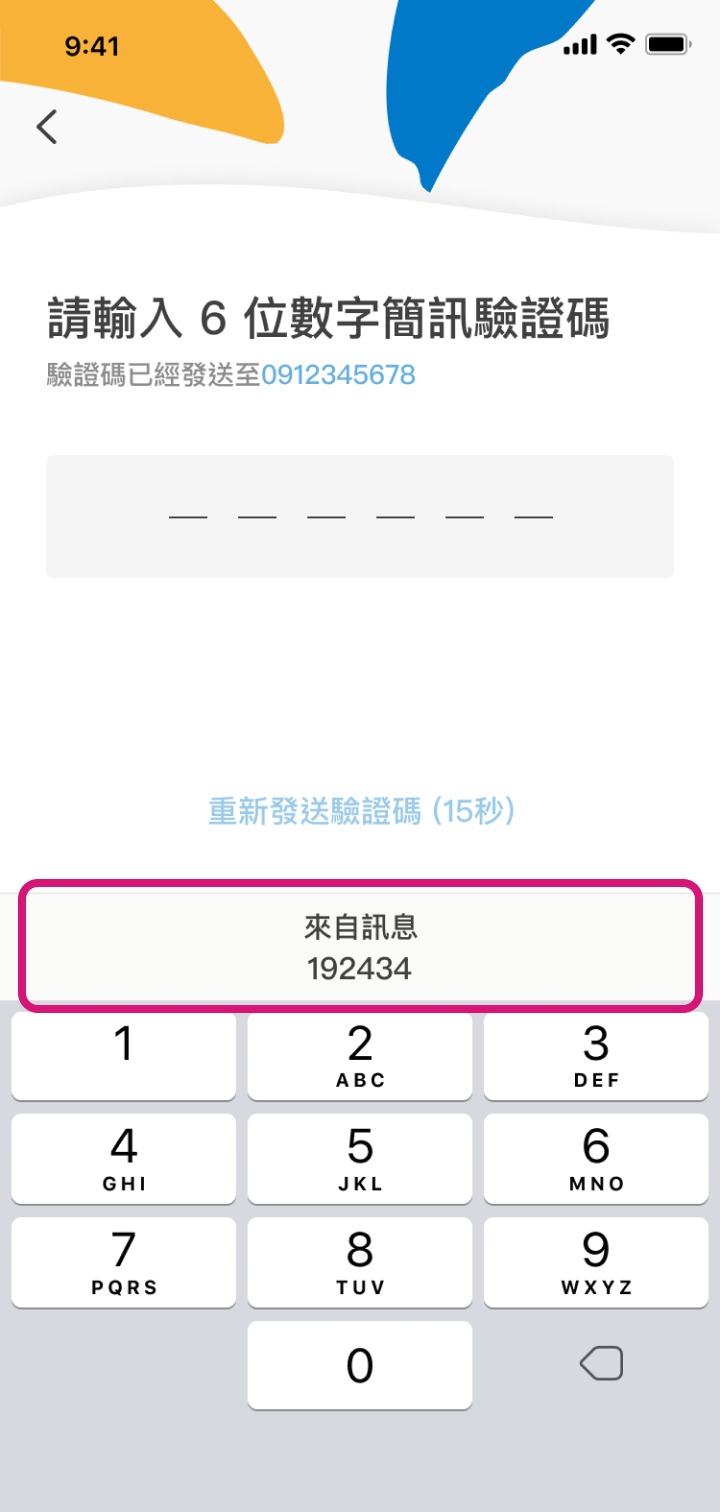Enter digit 2 on the keypad

360,1055
